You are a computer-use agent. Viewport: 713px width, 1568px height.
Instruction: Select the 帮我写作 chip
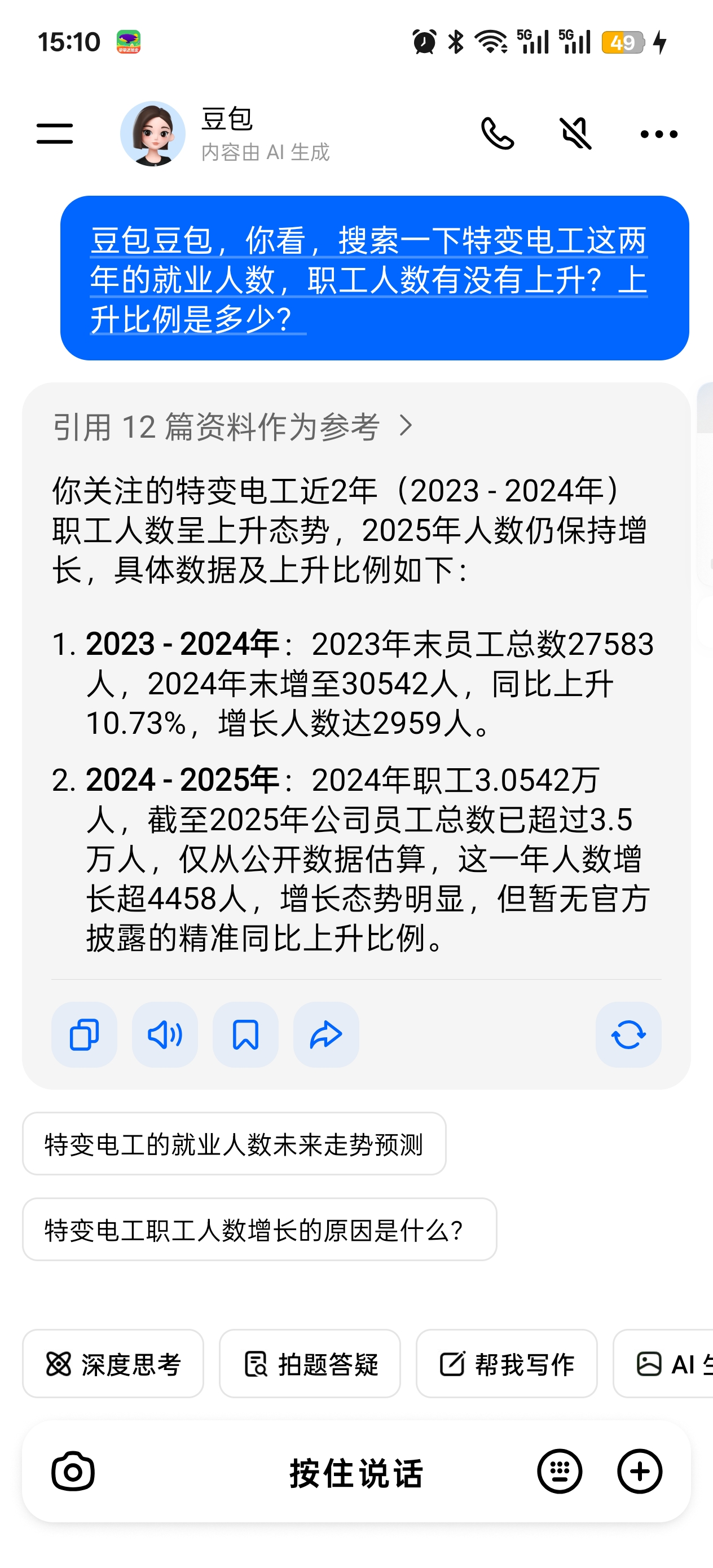tap(507, 1364)
